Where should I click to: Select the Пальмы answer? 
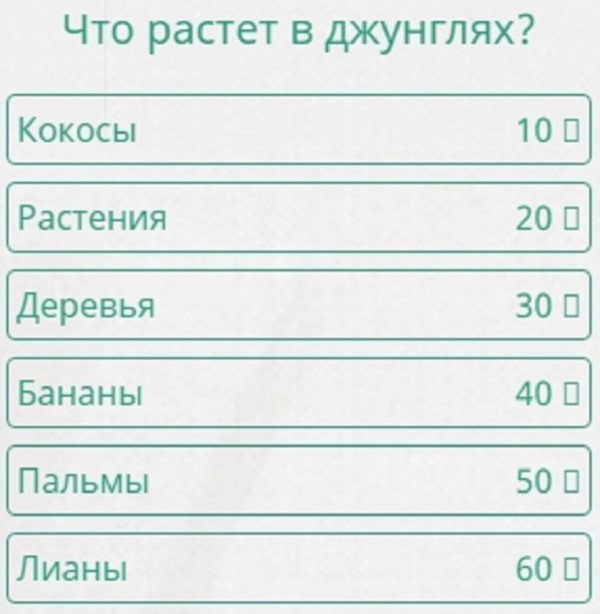299,481
